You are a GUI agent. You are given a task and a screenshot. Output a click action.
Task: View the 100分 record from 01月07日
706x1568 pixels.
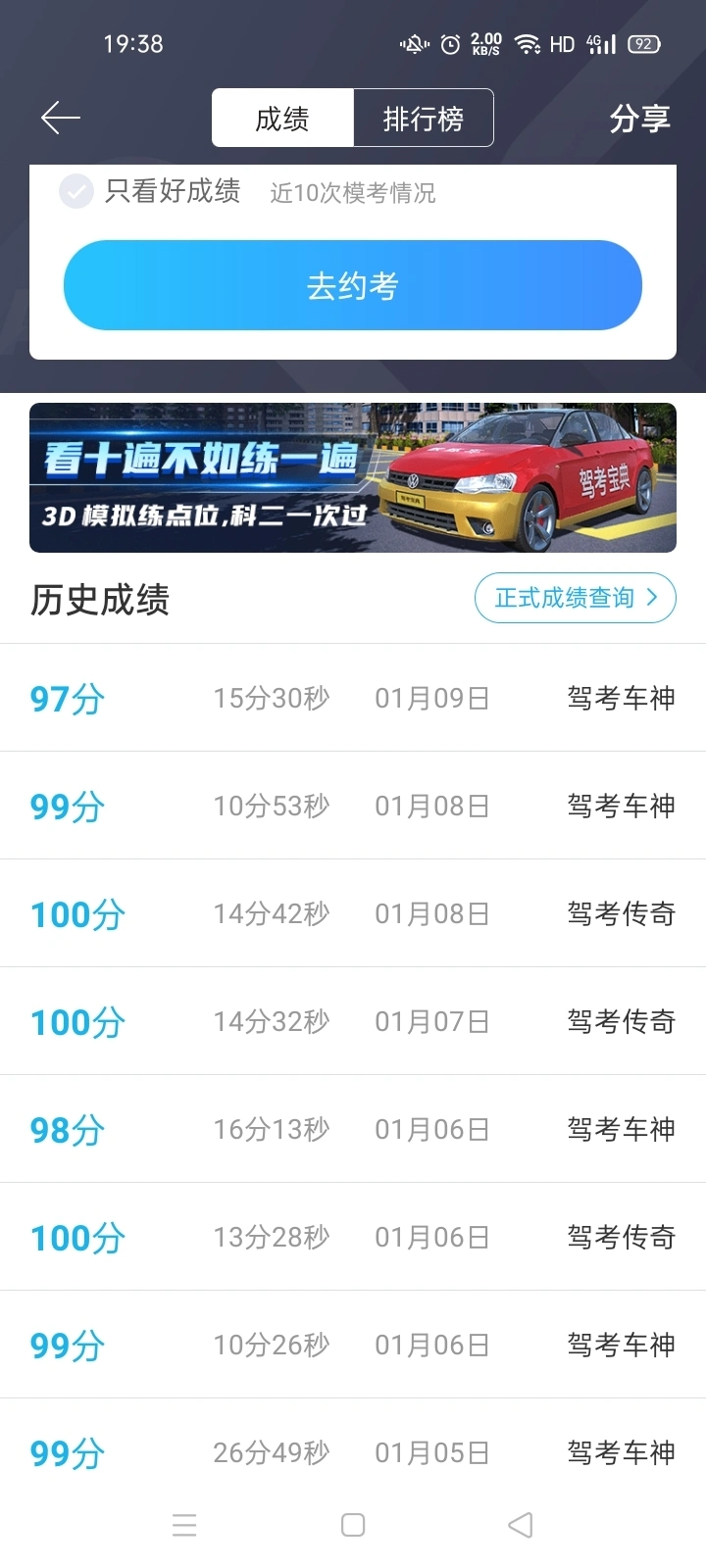point(353,1021)
